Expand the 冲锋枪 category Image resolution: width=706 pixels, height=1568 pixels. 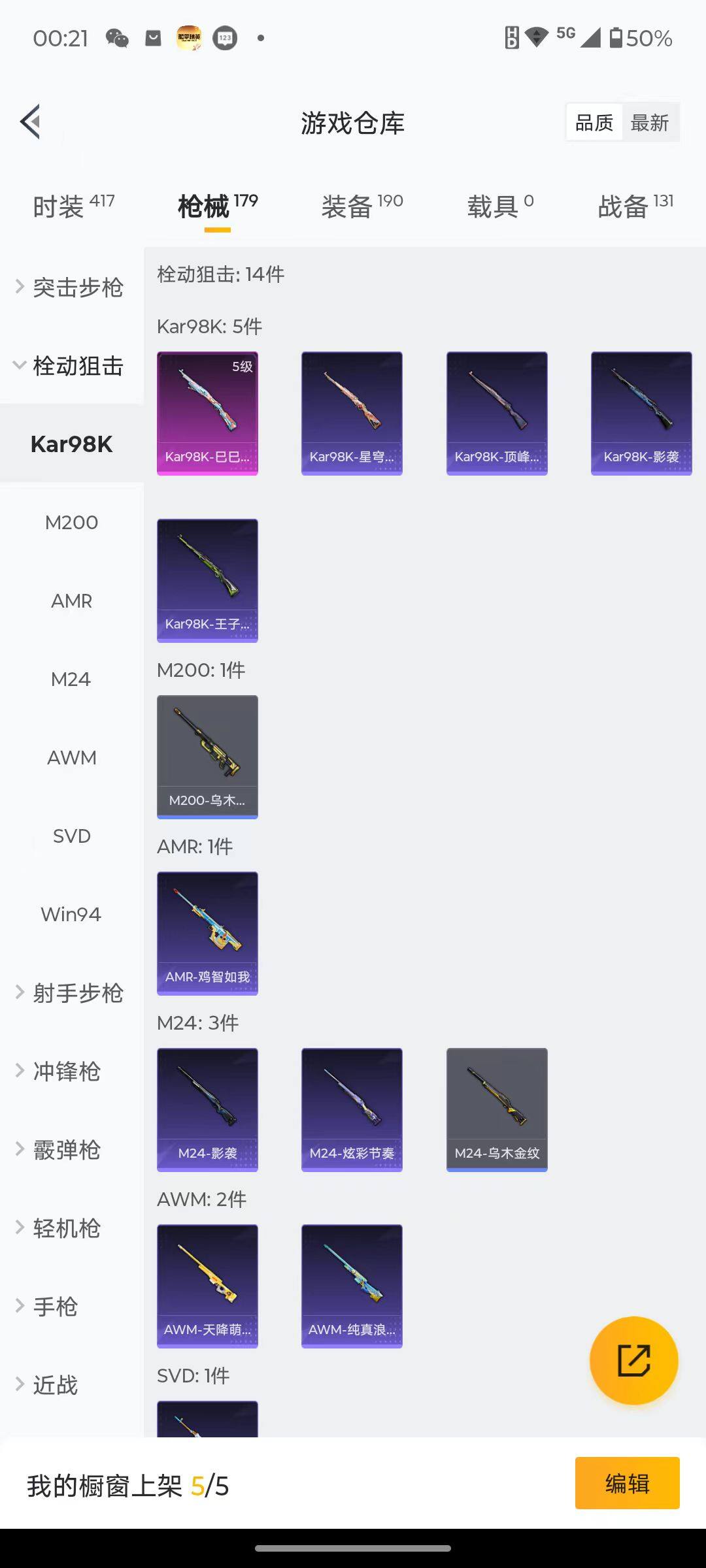click(x=65, y=1071)
